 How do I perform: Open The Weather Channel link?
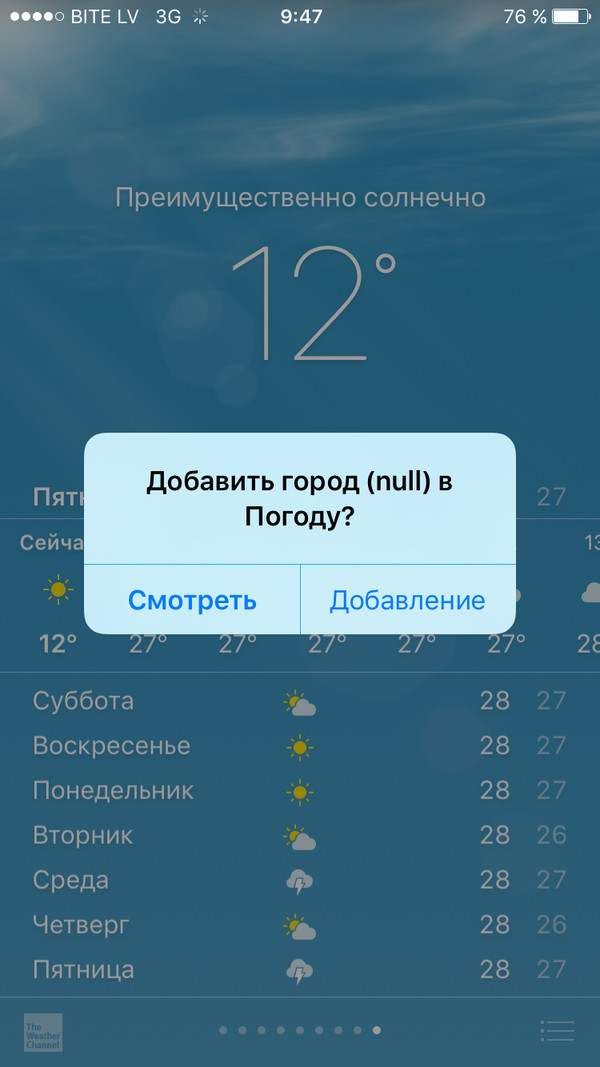coord(43,1032)
